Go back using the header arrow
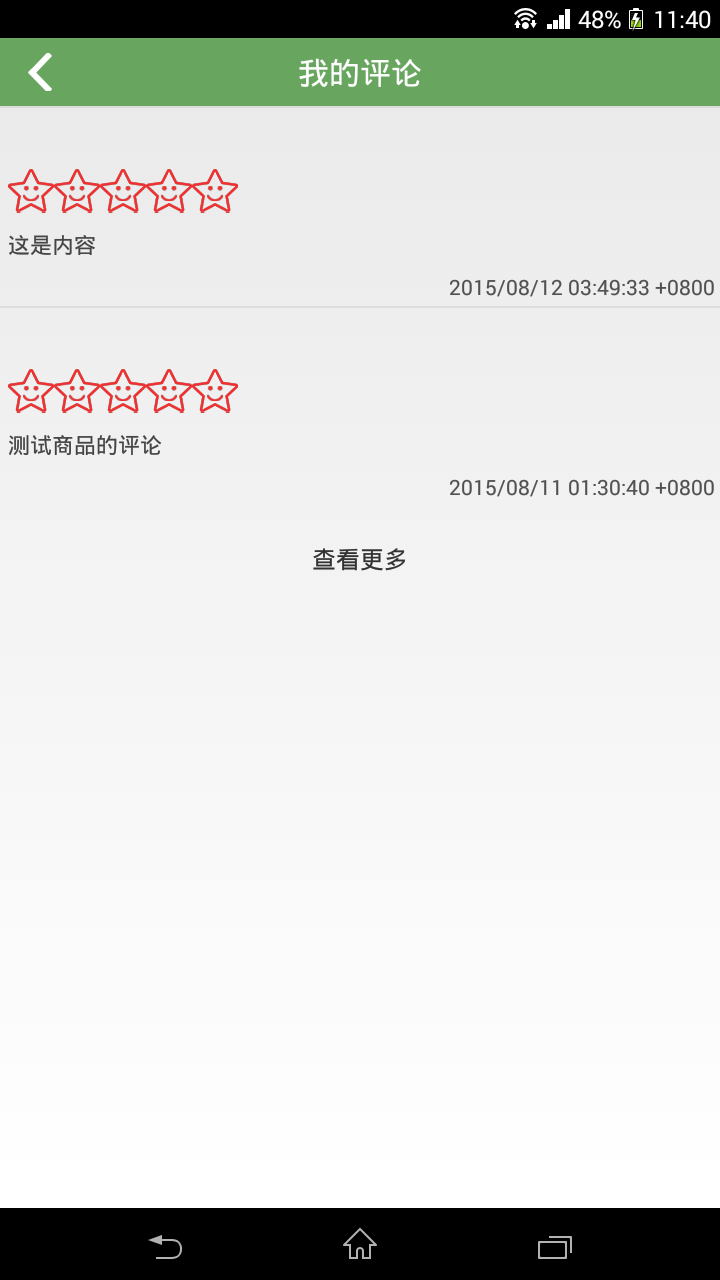This screenshot has width=720, height=1280. point(40,72)
